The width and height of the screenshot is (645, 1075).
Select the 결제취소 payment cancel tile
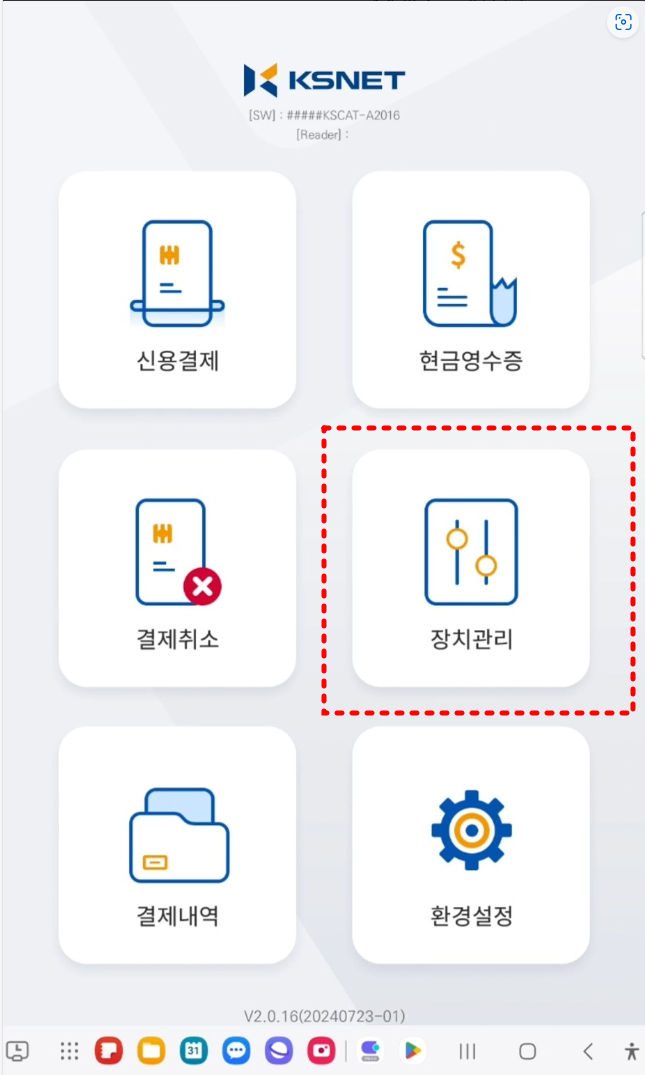(x=177, y=568)
